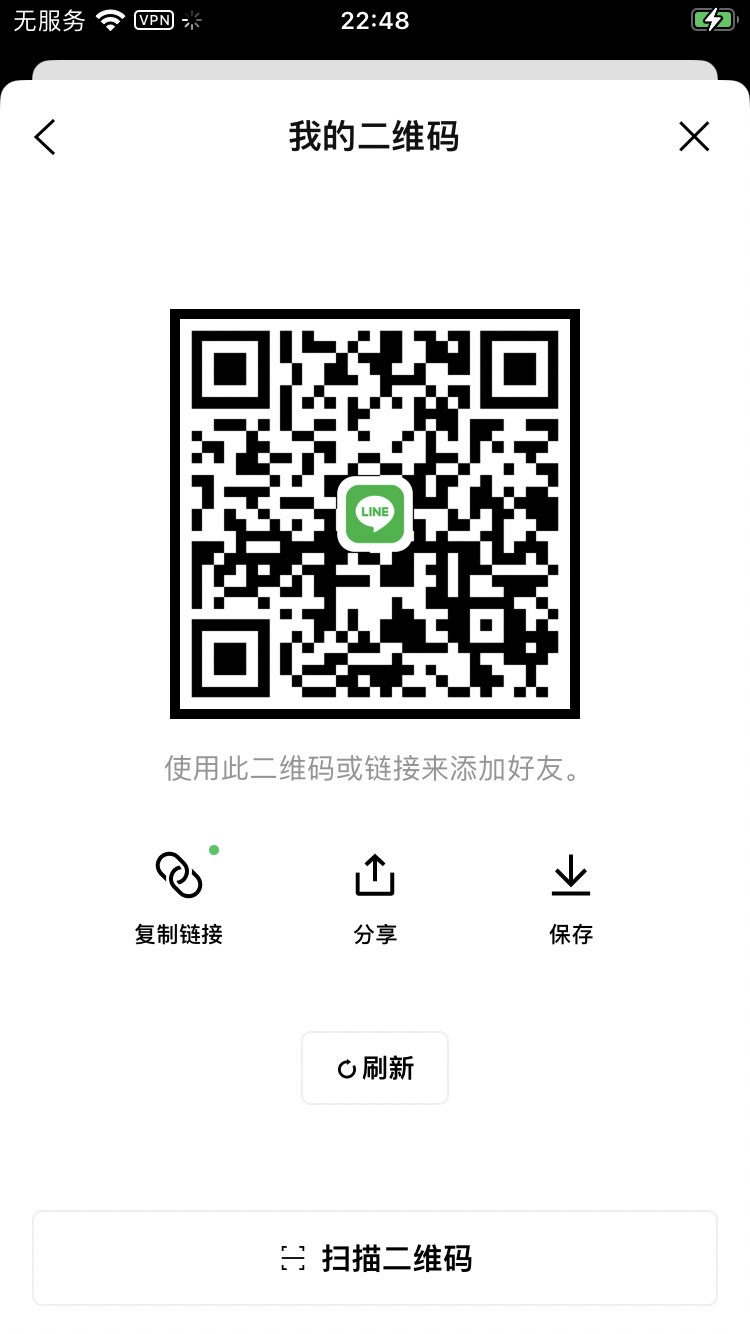Copy the add-friend link (复制链接)
Image resolution: width=750 pixels, height=1334 pixels.
[179, 896]
